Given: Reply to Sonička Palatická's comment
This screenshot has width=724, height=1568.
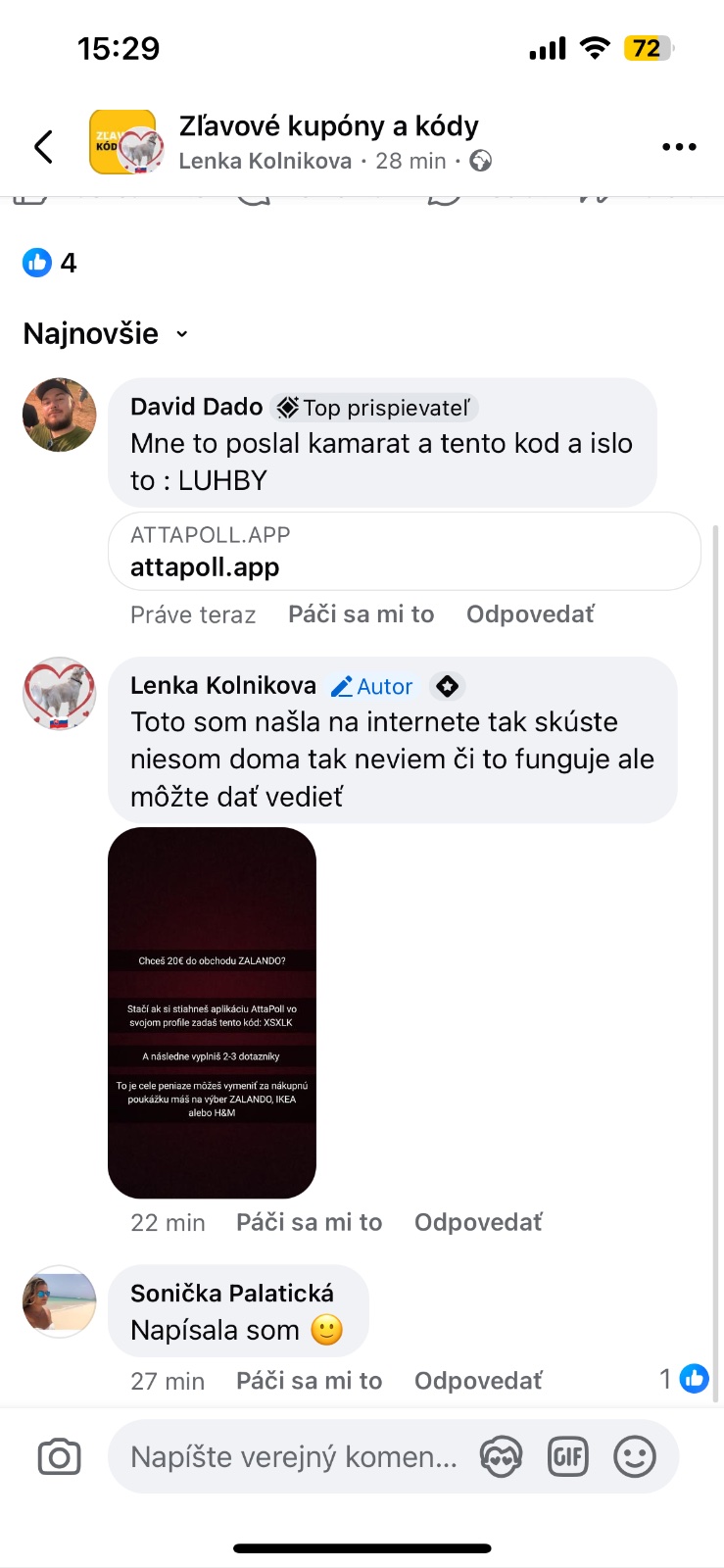Looking at the screenshot, I should [478, 1381].
